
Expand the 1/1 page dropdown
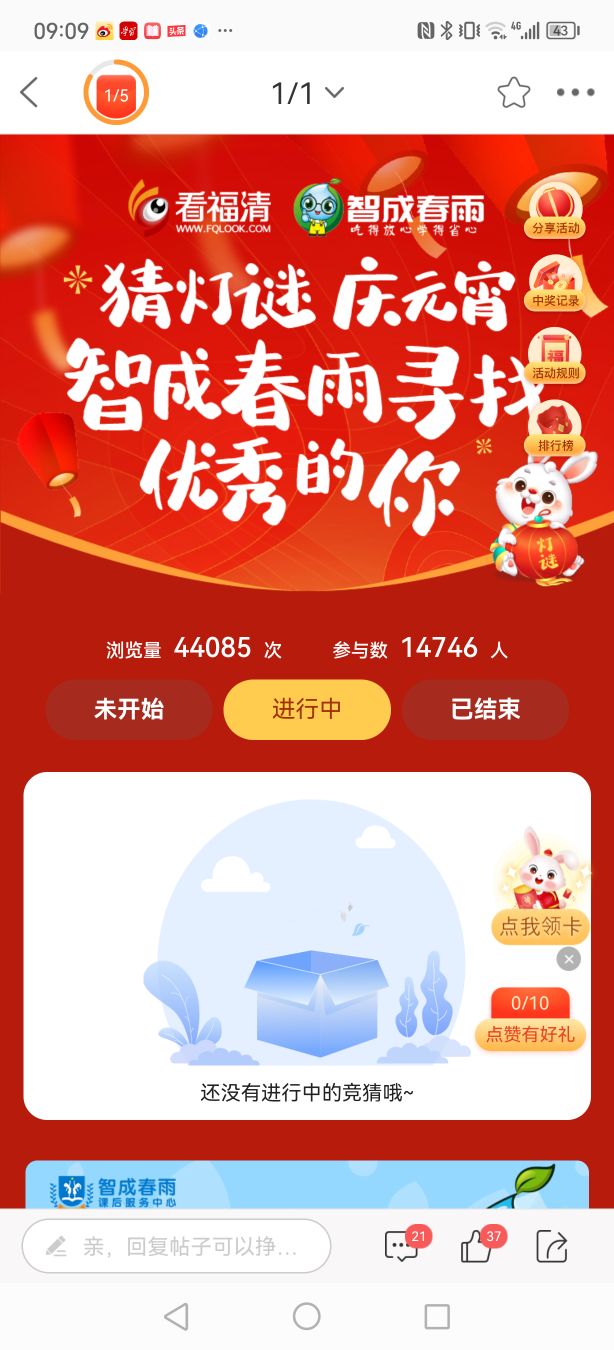point(307,94)
